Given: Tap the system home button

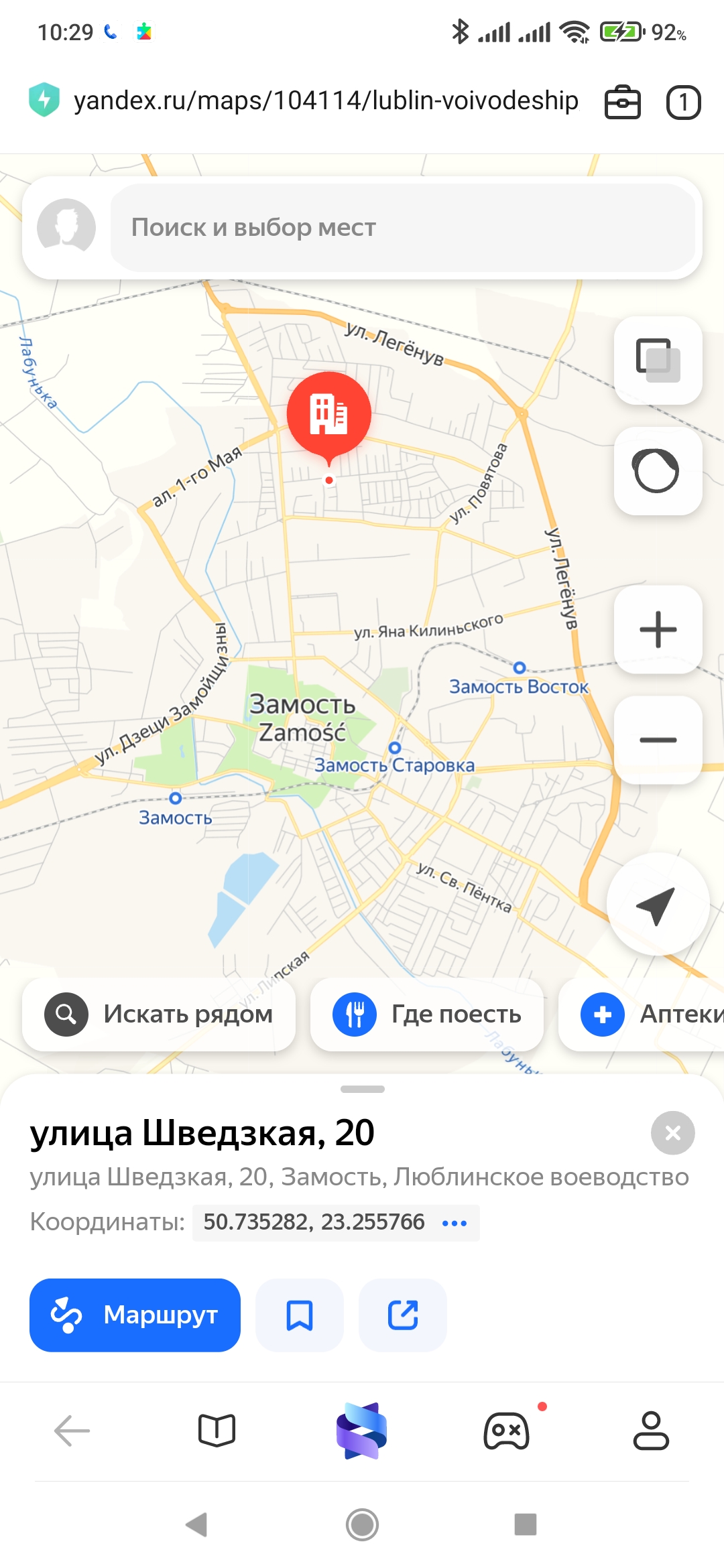Looking at the screenshot, I should [362, 1525].
